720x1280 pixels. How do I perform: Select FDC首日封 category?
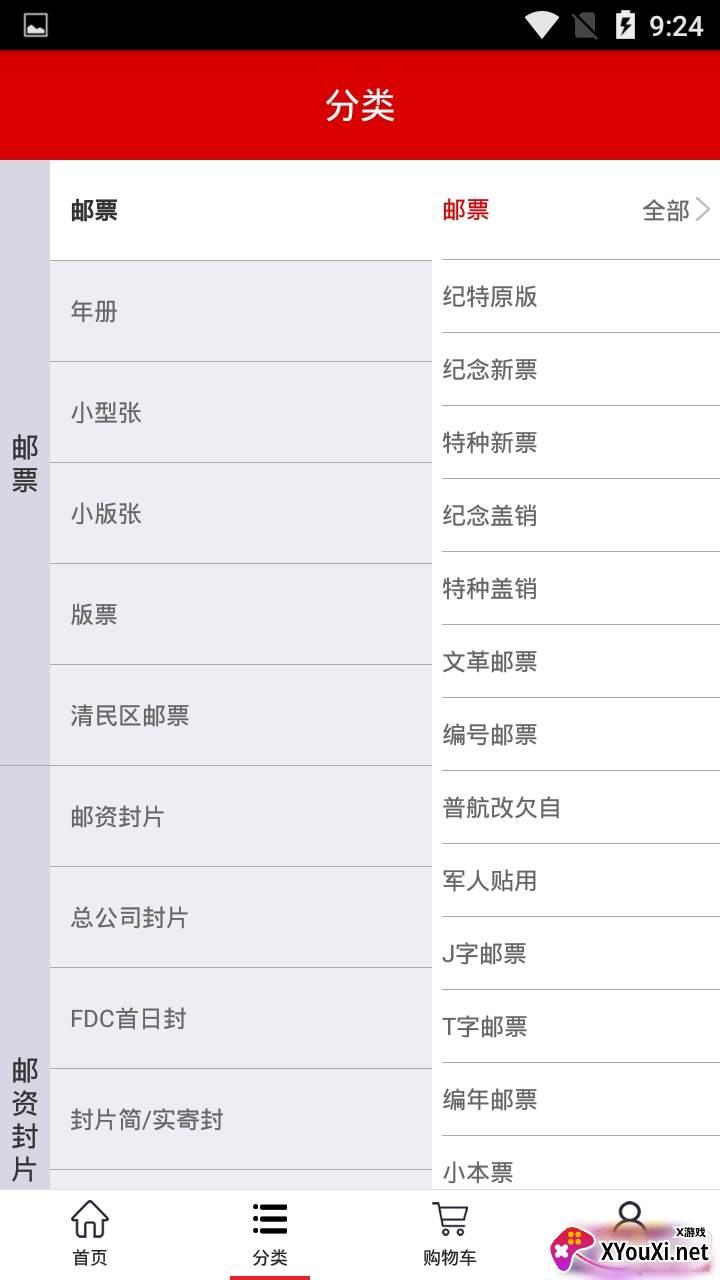coord(240,1018)
